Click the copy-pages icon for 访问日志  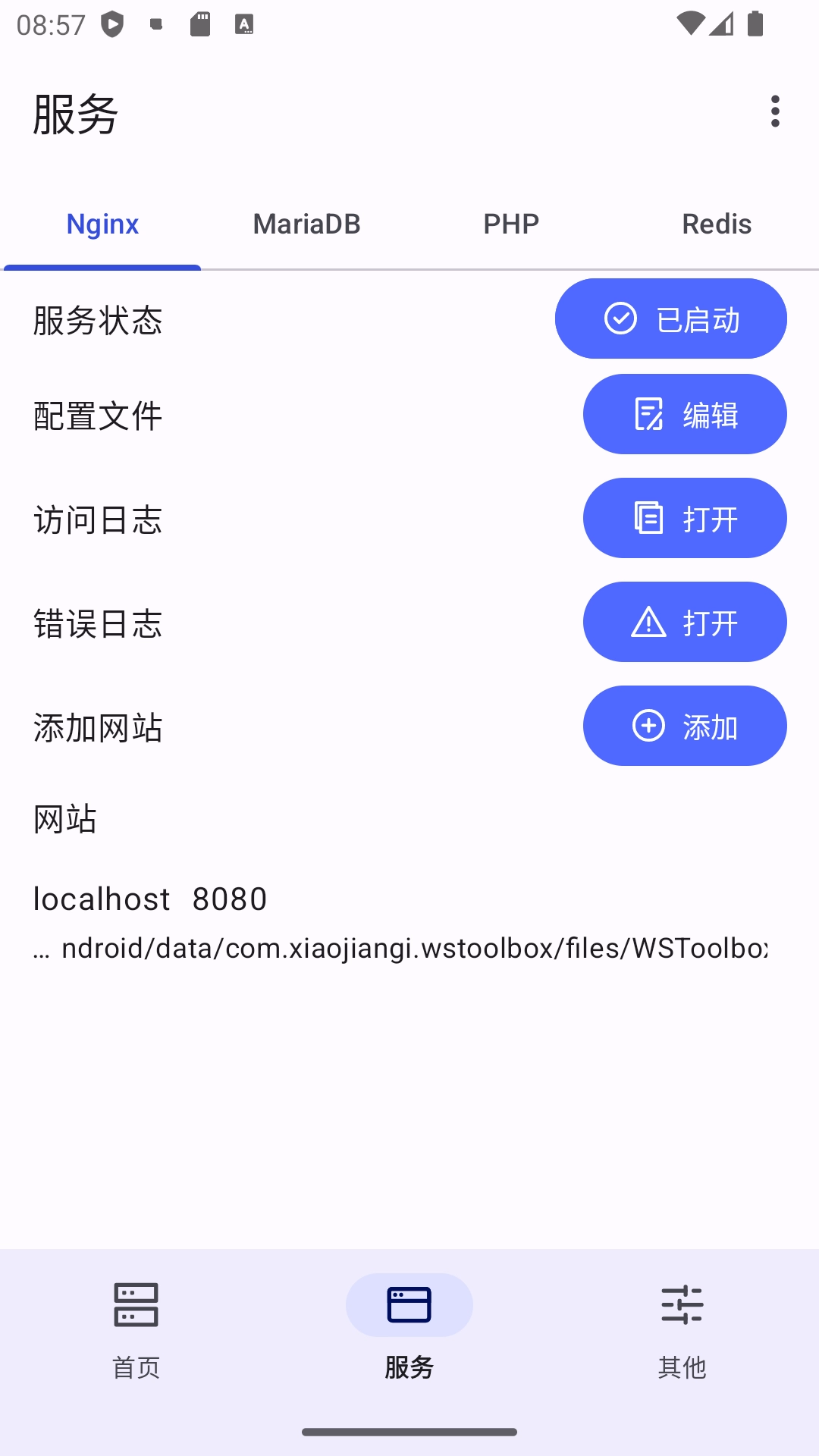648,518
